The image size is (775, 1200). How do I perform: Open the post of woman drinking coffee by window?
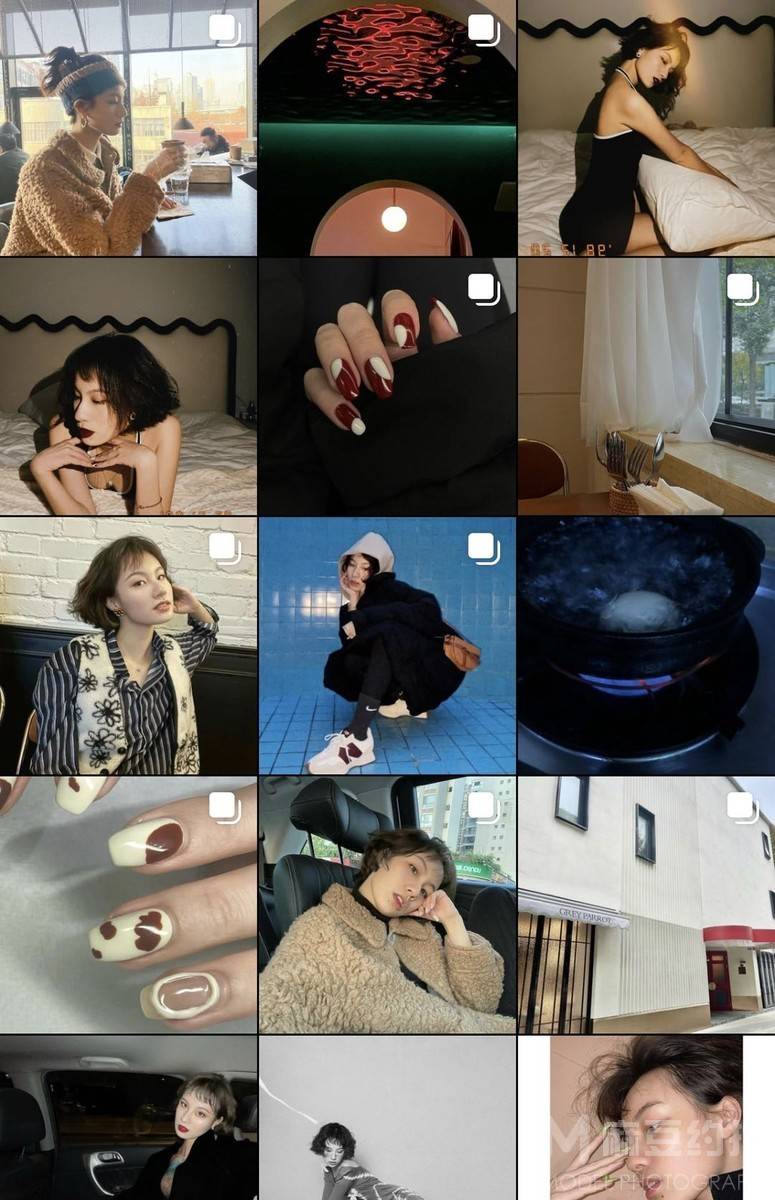(128, 128)
